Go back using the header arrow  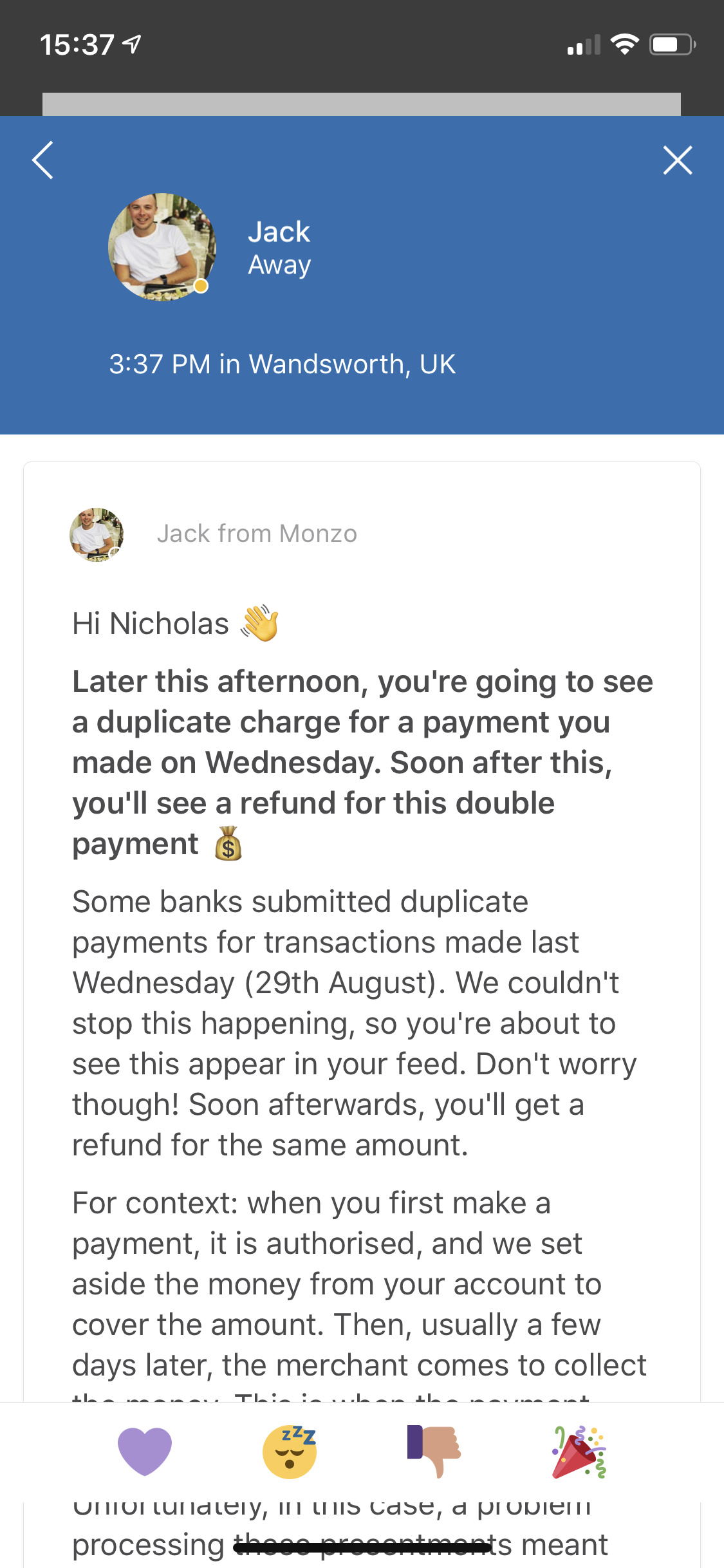pos(42,160)
